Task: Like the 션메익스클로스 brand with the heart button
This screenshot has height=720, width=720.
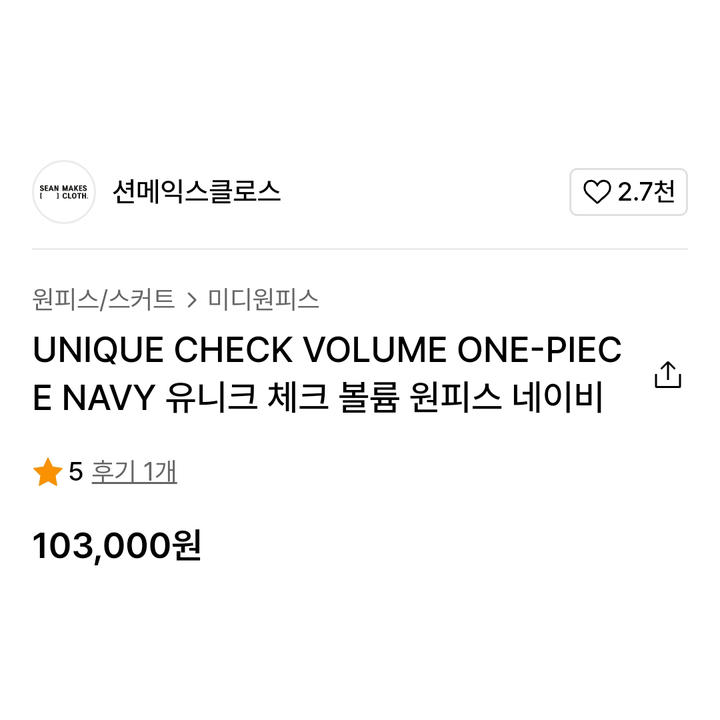Action: [x=628, y=192]
